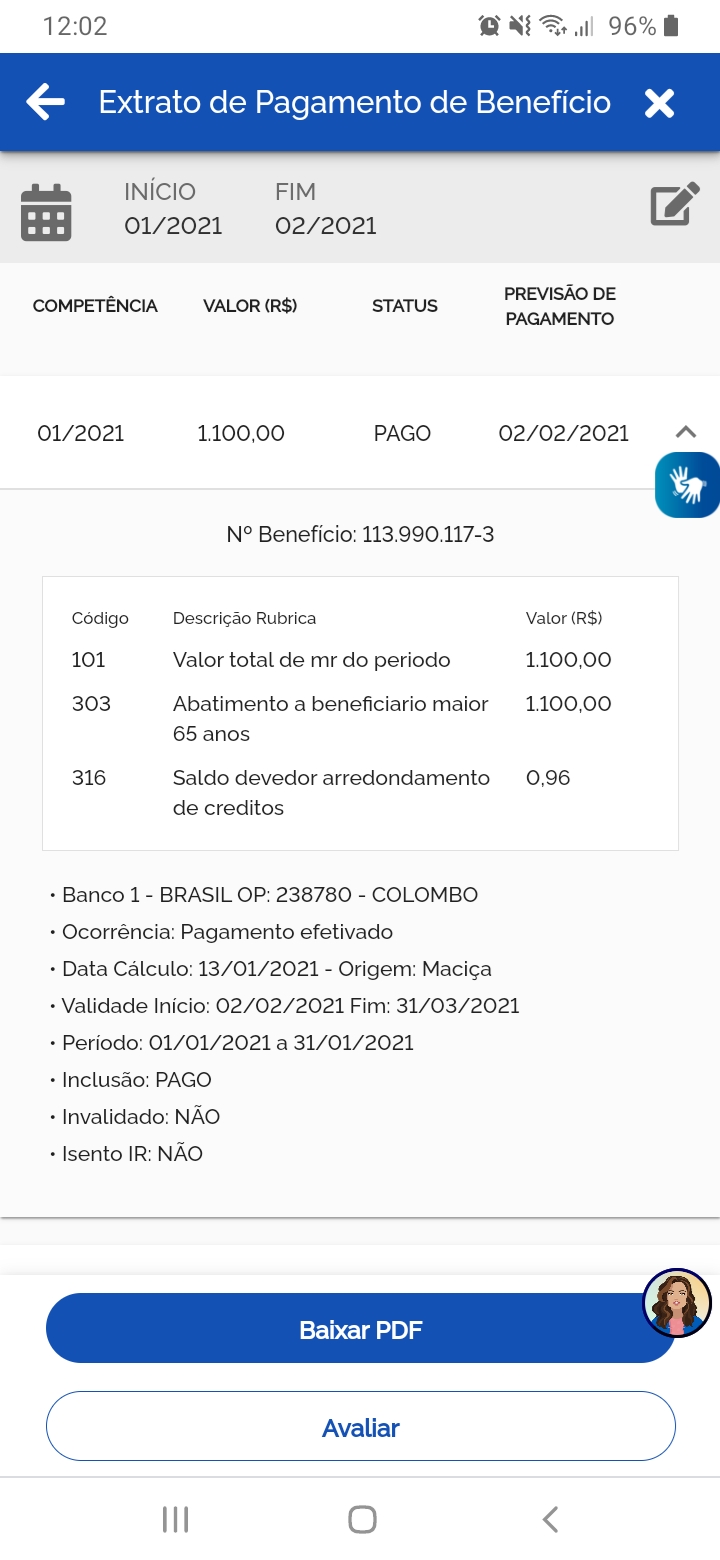Tap the system back button
The image size is (720, 1560).
550,1519
